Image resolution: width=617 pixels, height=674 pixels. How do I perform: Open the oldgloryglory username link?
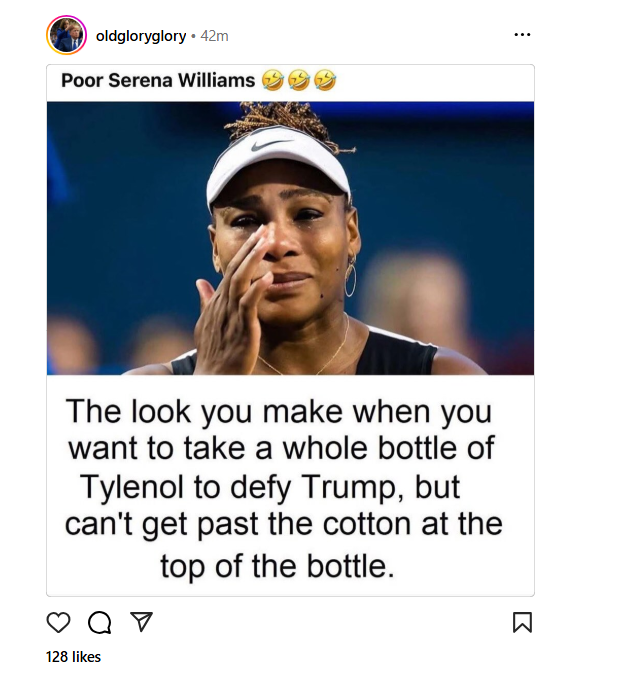[x=140, y=36]
